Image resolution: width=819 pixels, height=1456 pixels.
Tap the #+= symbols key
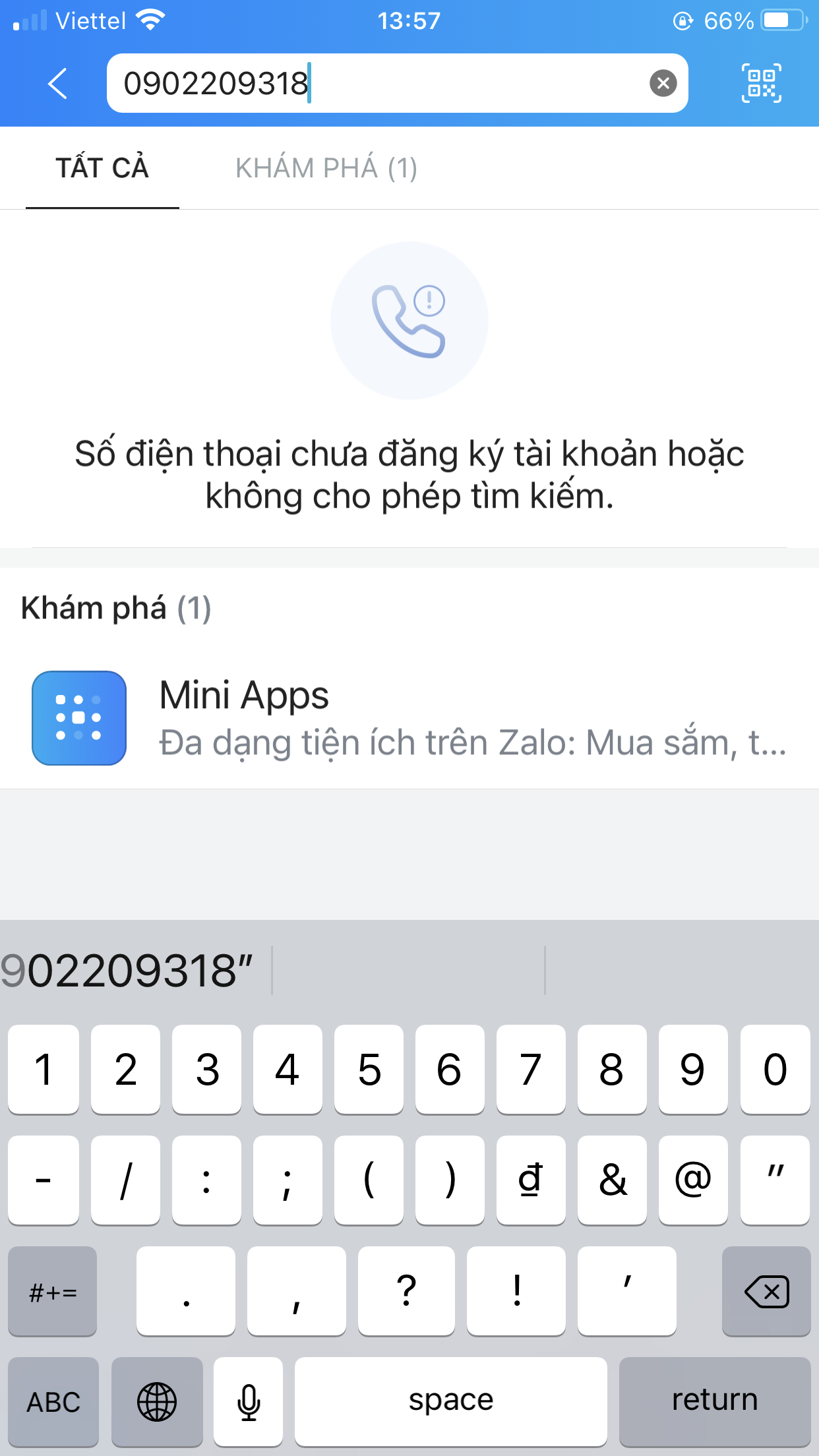click(x=53, y=1291)
